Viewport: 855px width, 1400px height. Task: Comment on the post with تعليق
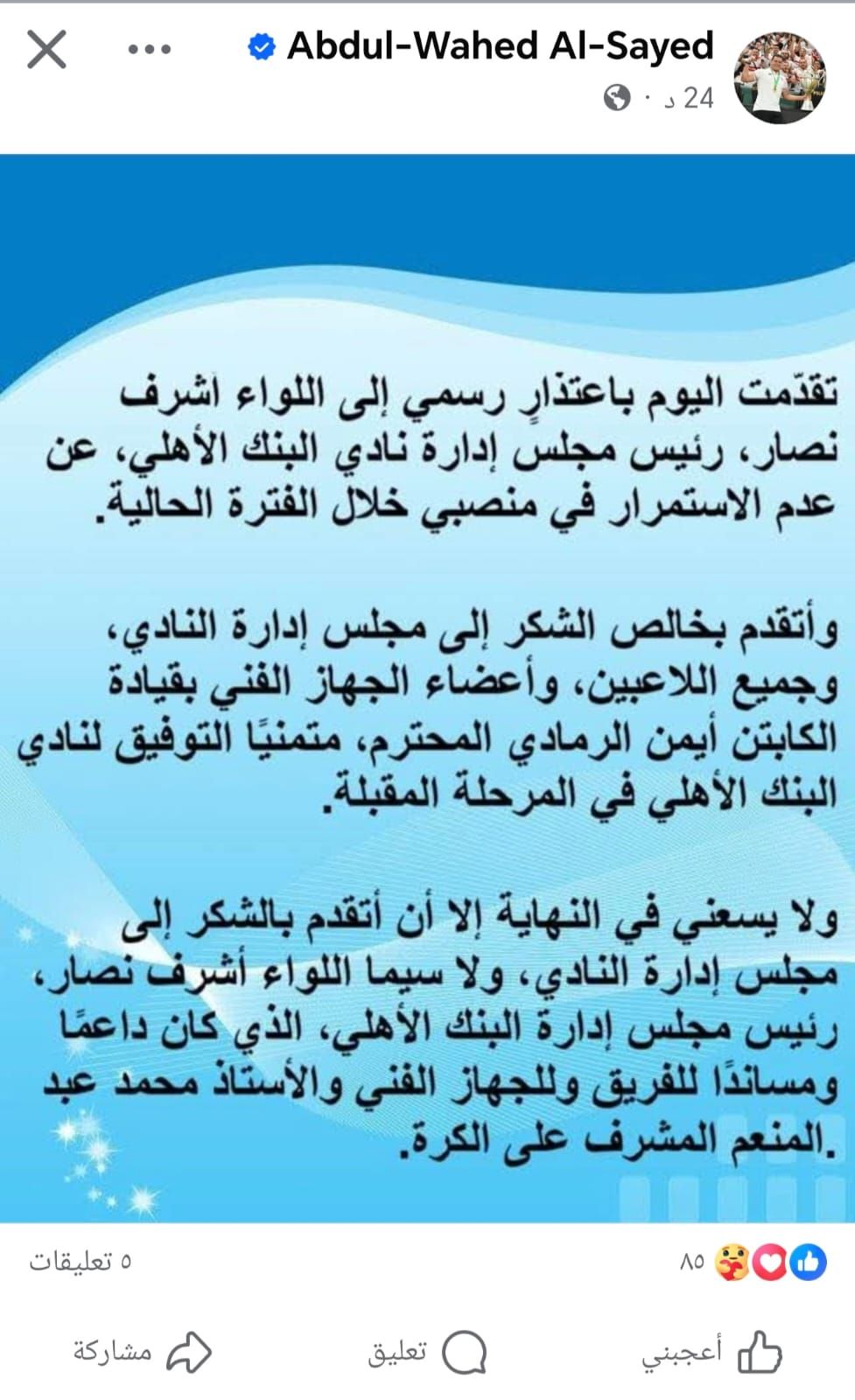[x=427, y=1353]
